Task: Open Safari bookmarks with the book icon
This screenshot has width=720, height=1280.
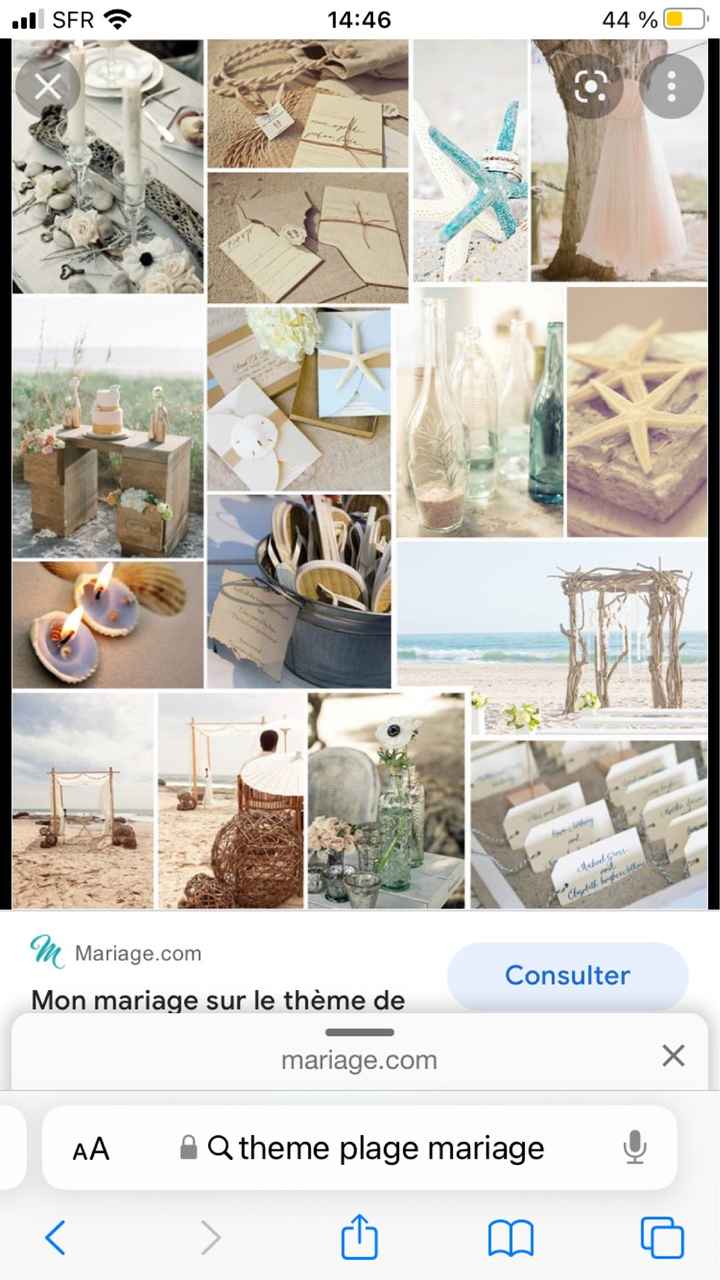Action: pos(510,1238)
